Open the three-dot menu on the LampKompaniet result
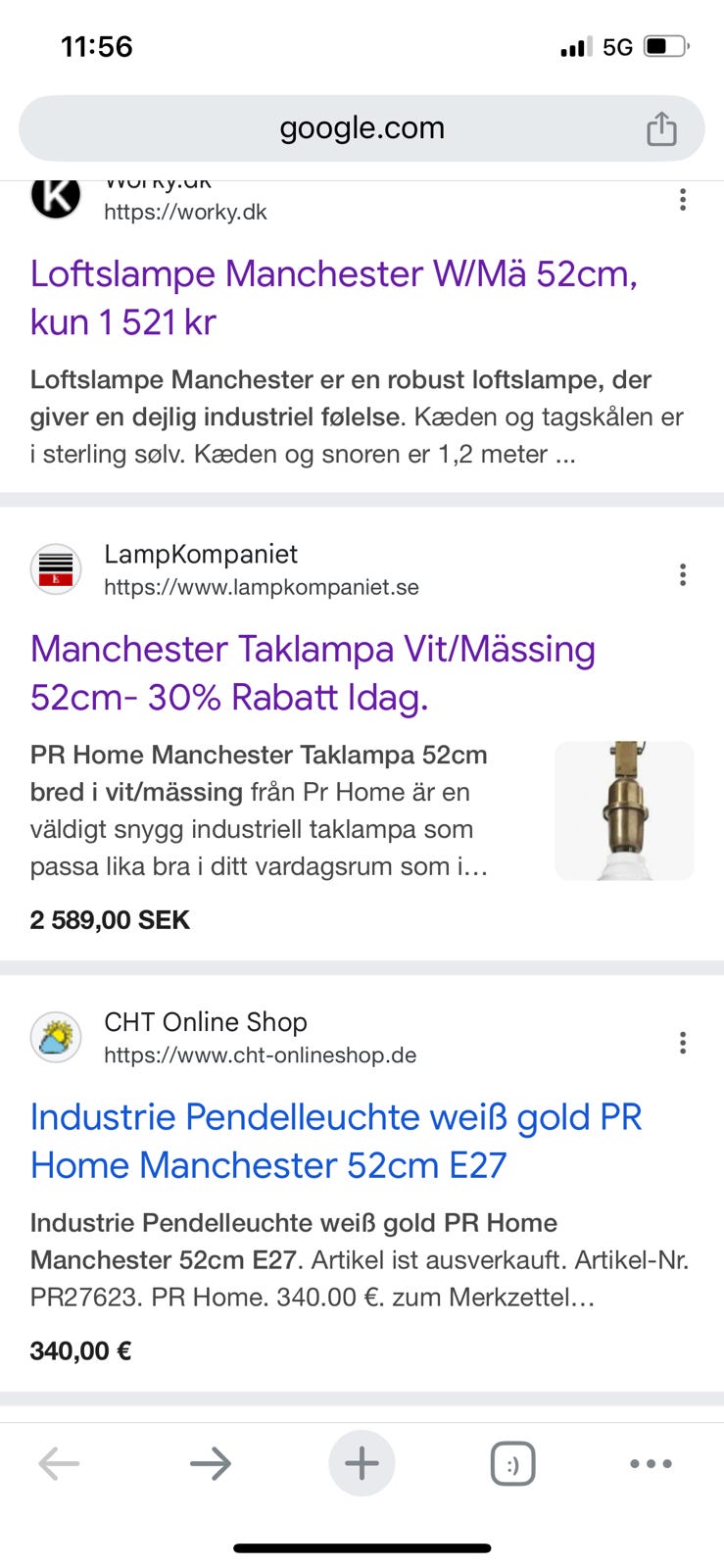The image size is (724, 1568). (683, 574)
